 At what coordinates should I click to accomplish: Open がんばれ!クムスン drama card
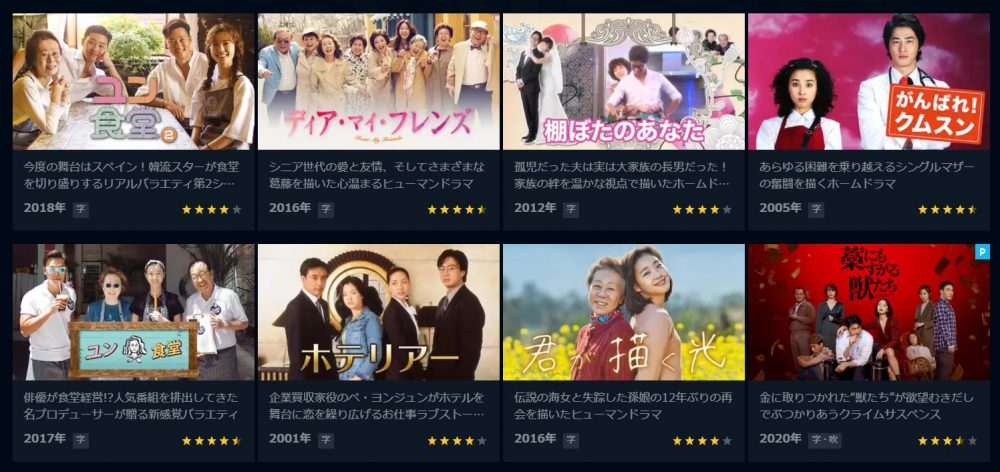tap(868, 82)
